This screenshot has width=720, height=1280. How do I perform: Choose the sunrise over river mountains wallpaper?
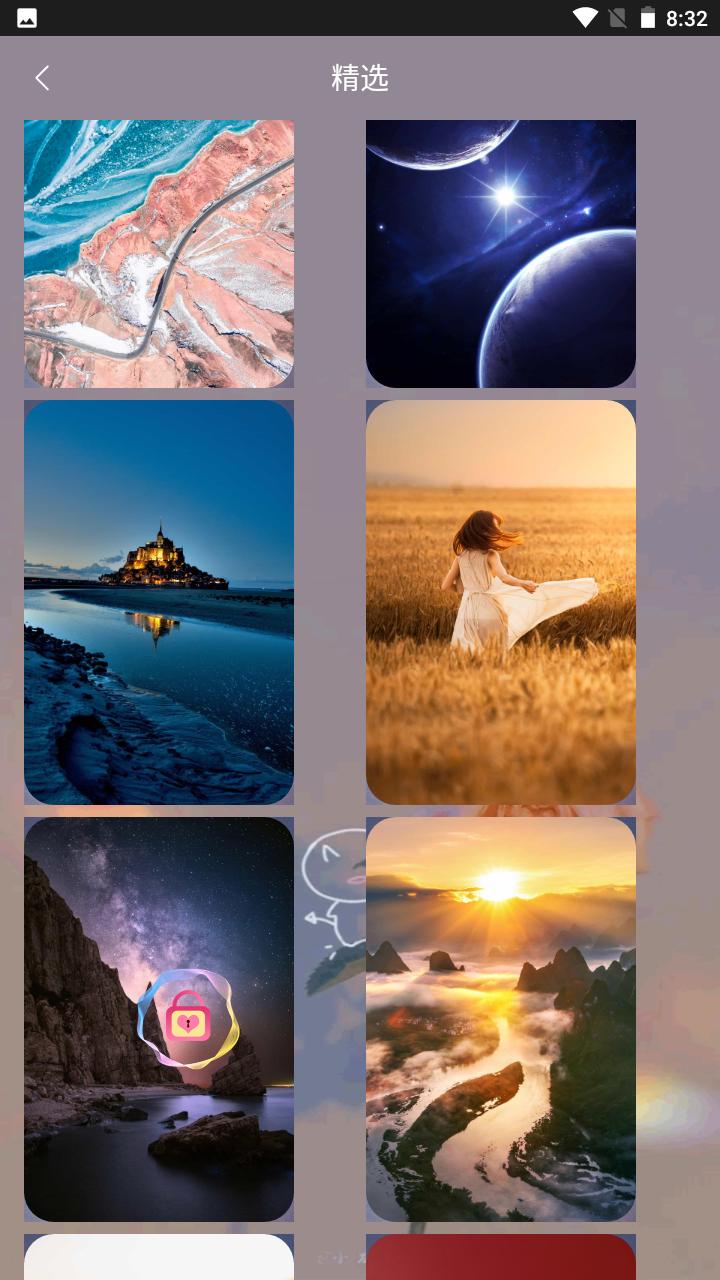[x=501, y=1019]
